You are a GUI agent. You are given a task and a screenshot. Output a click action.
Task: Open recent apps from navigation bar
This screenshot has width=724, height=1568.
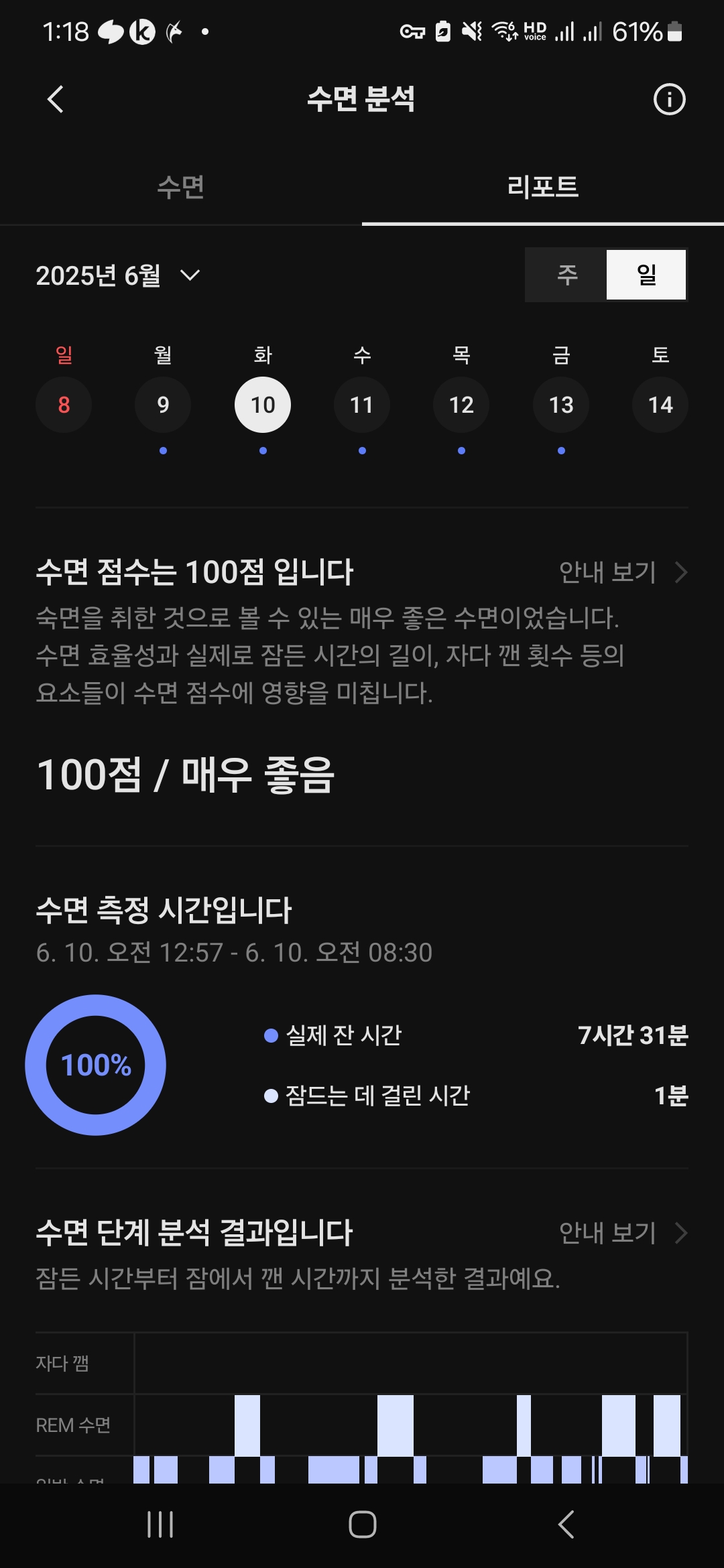point(160,1524)
